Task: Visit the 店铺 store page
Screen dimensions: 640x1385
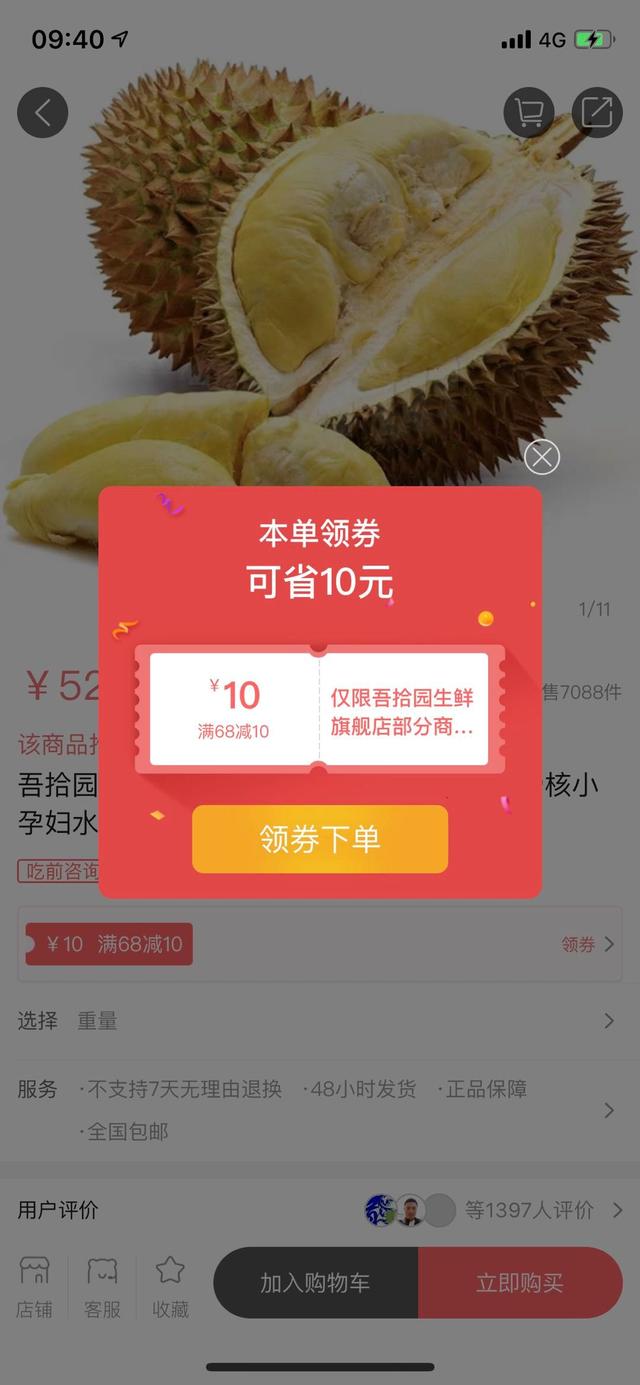Action: (x=35, y=1286)
